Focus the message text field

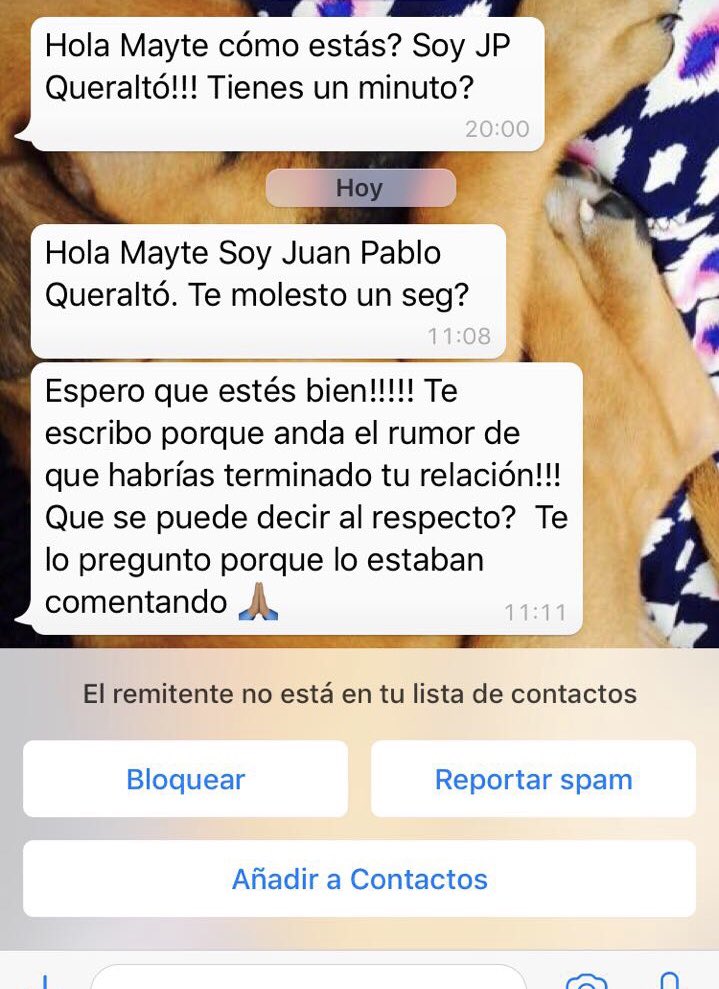click(308, 979)
